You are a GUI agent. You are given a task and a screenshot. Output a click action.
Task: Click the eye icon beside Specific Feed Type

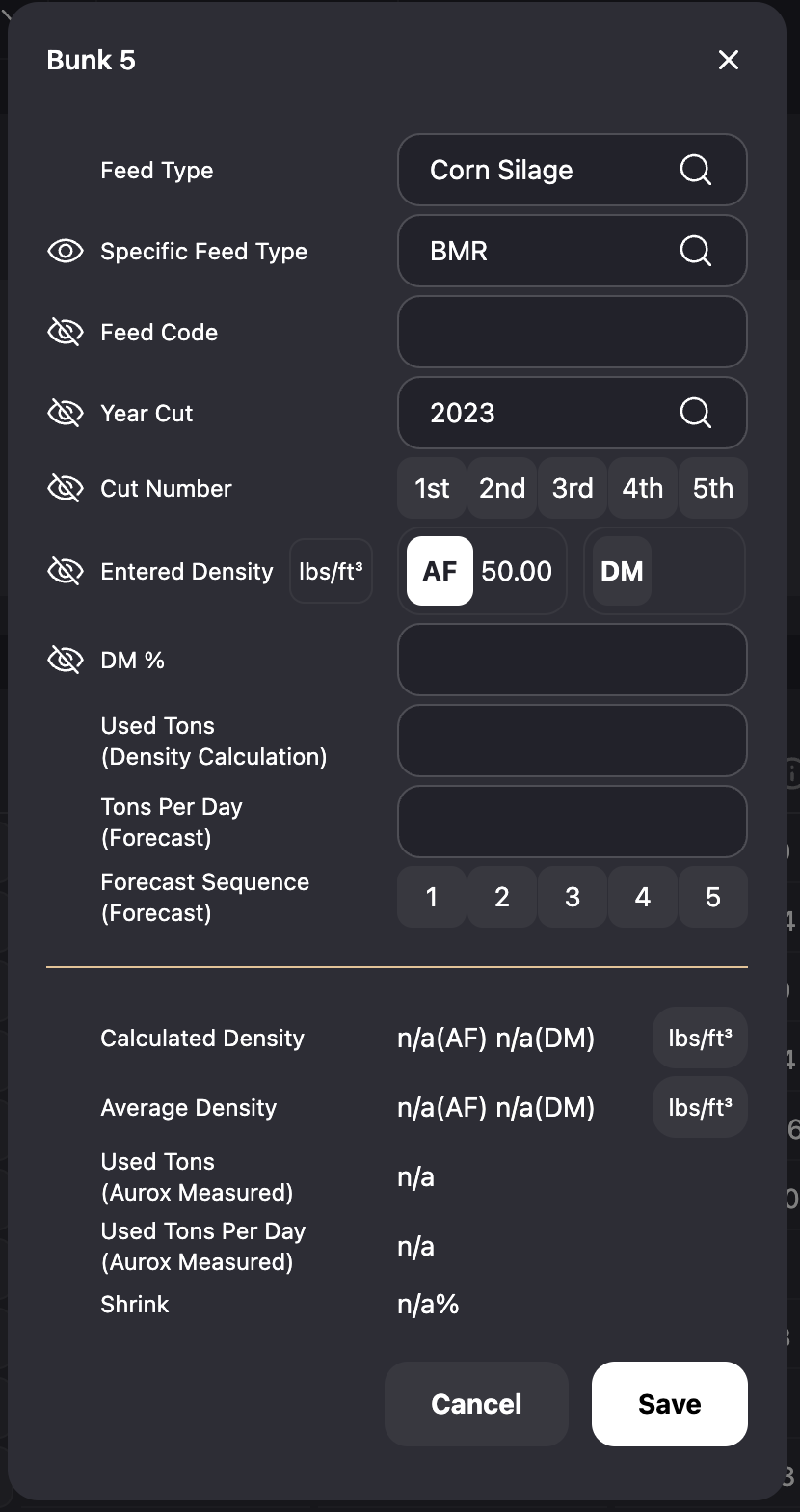[x=65, y=251]
